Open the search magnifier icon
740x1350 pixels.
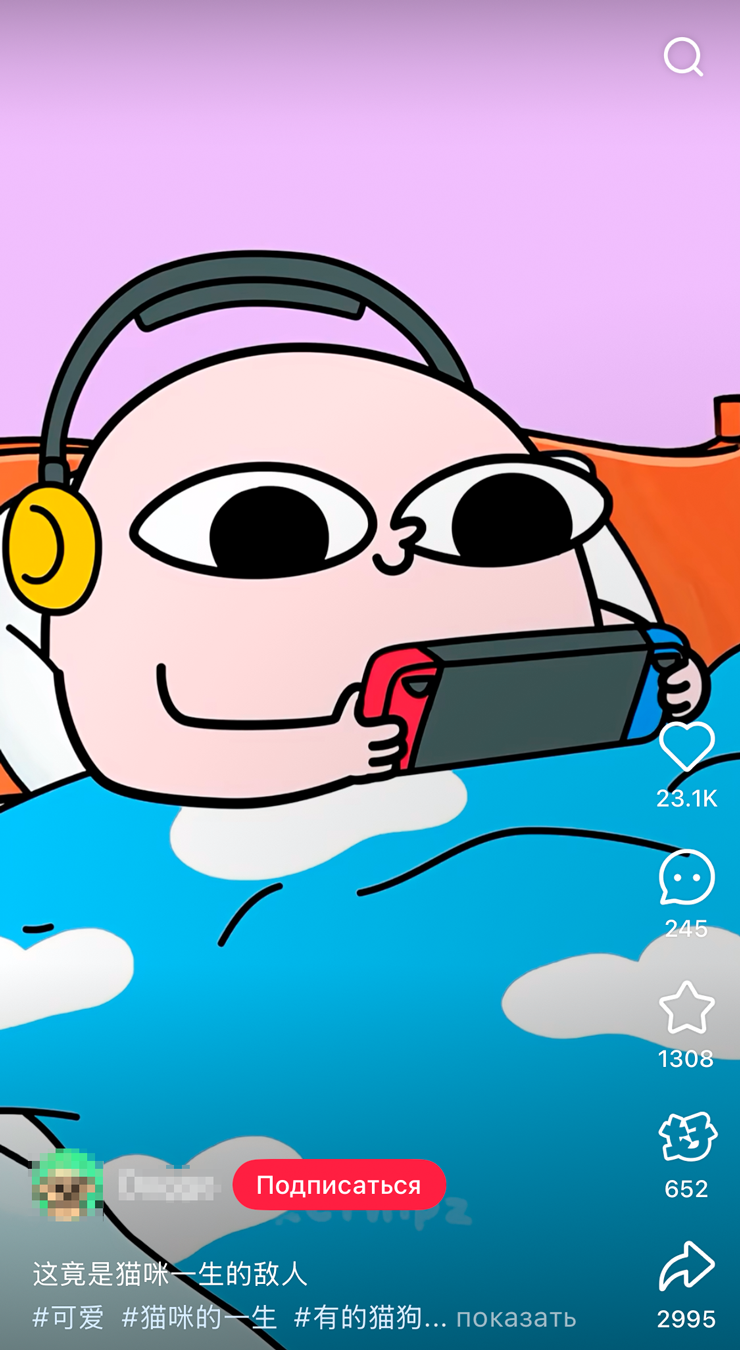tap(683, 57)
